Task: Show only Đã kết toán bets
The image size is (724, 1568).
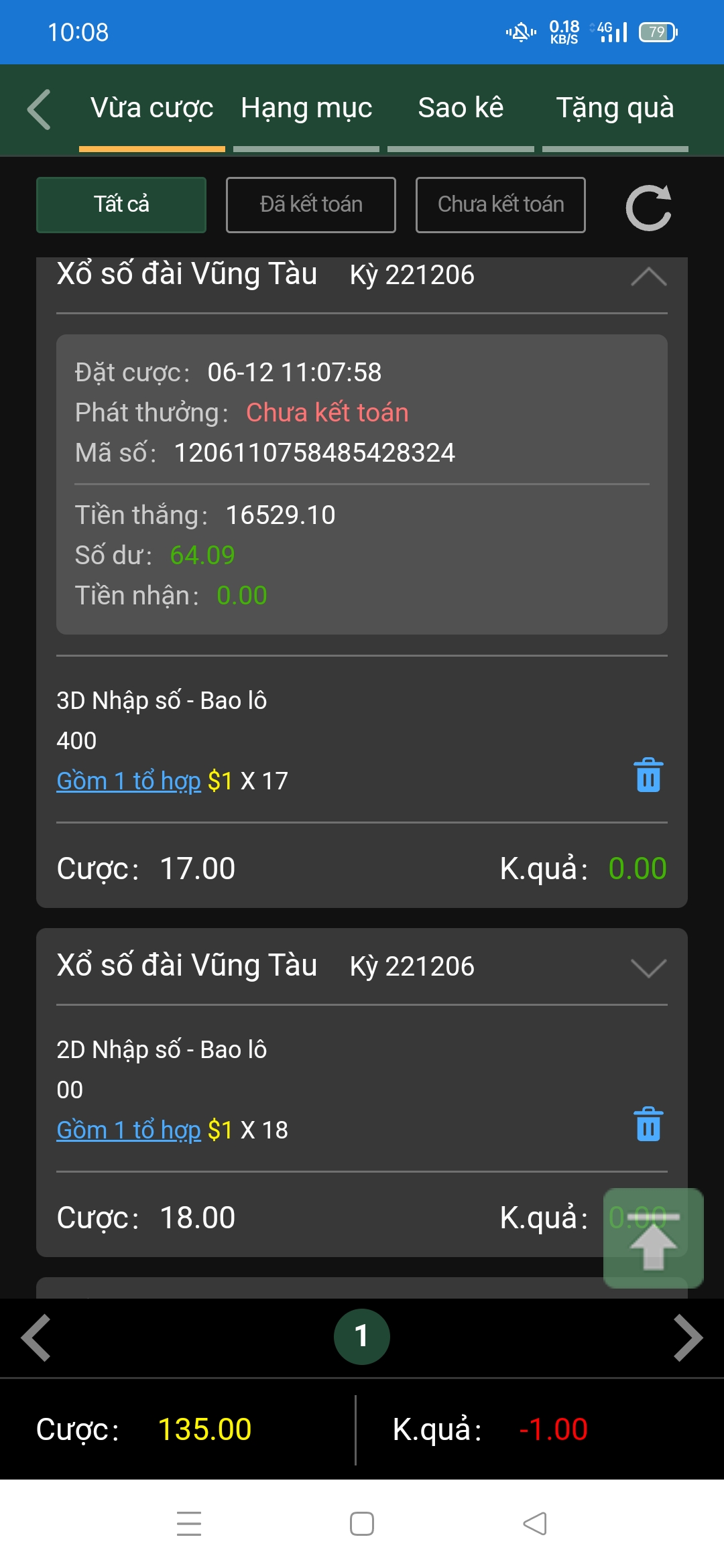Action: 311,205
